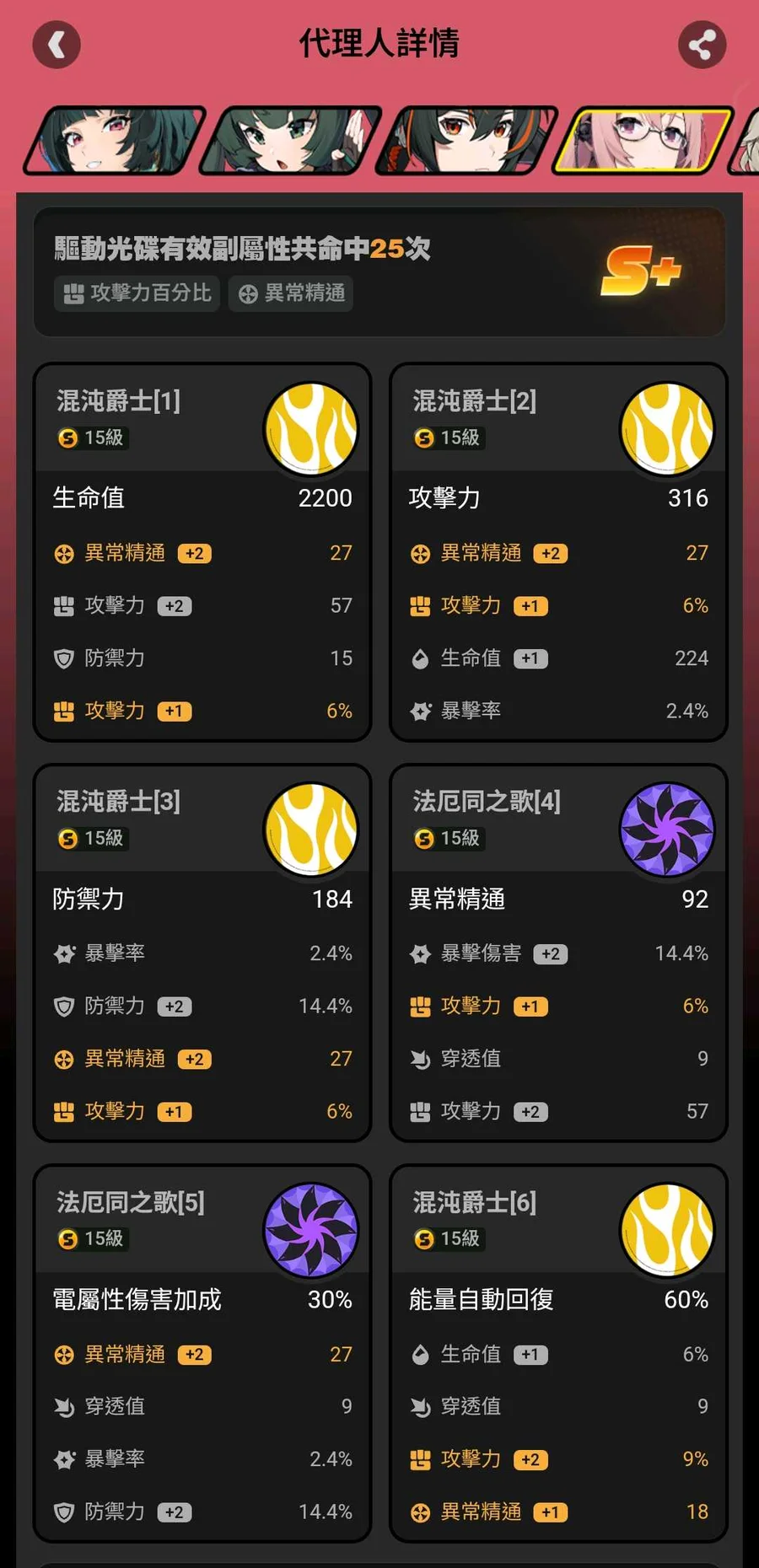The image size is (759, 1568).
Task: Go back from agent details
Action: 57,45
